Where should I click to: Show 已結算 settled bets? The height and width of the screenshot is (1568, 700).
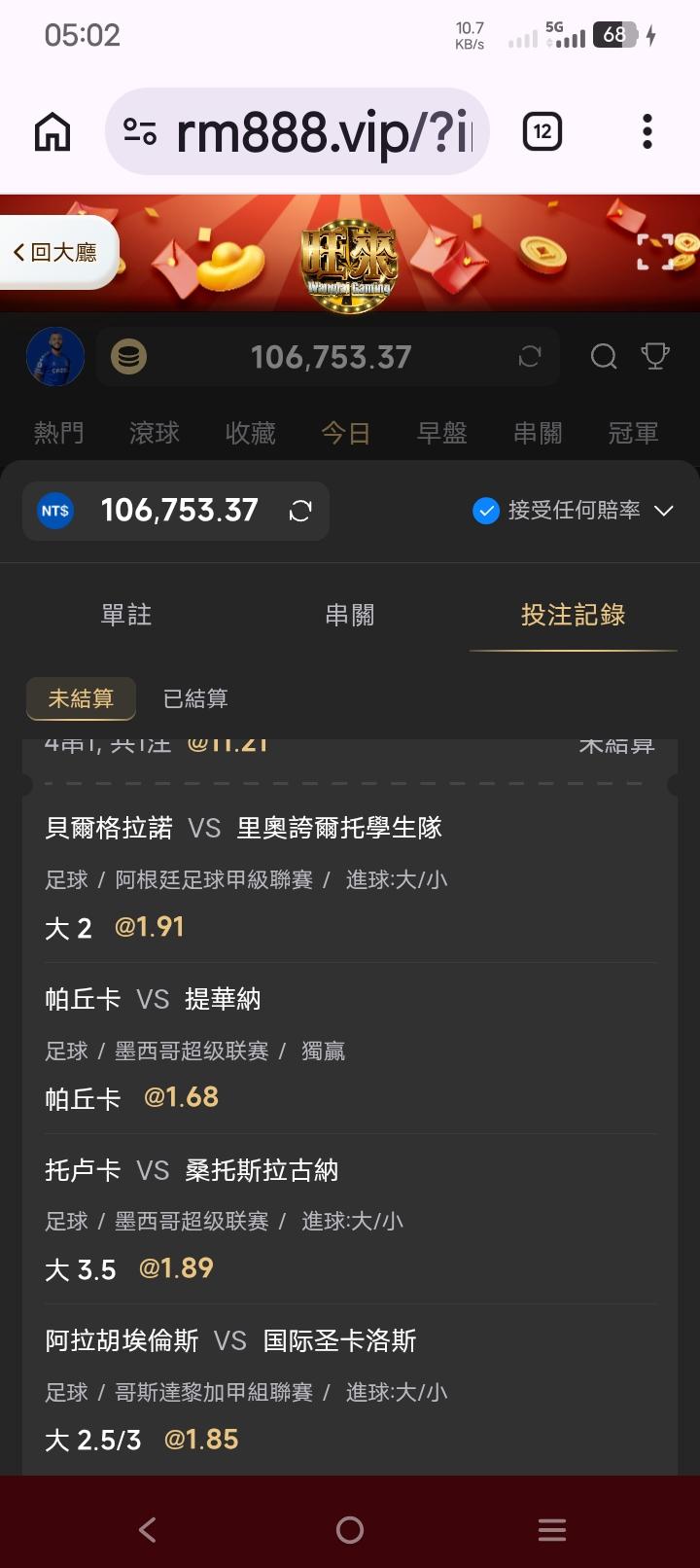195,698
